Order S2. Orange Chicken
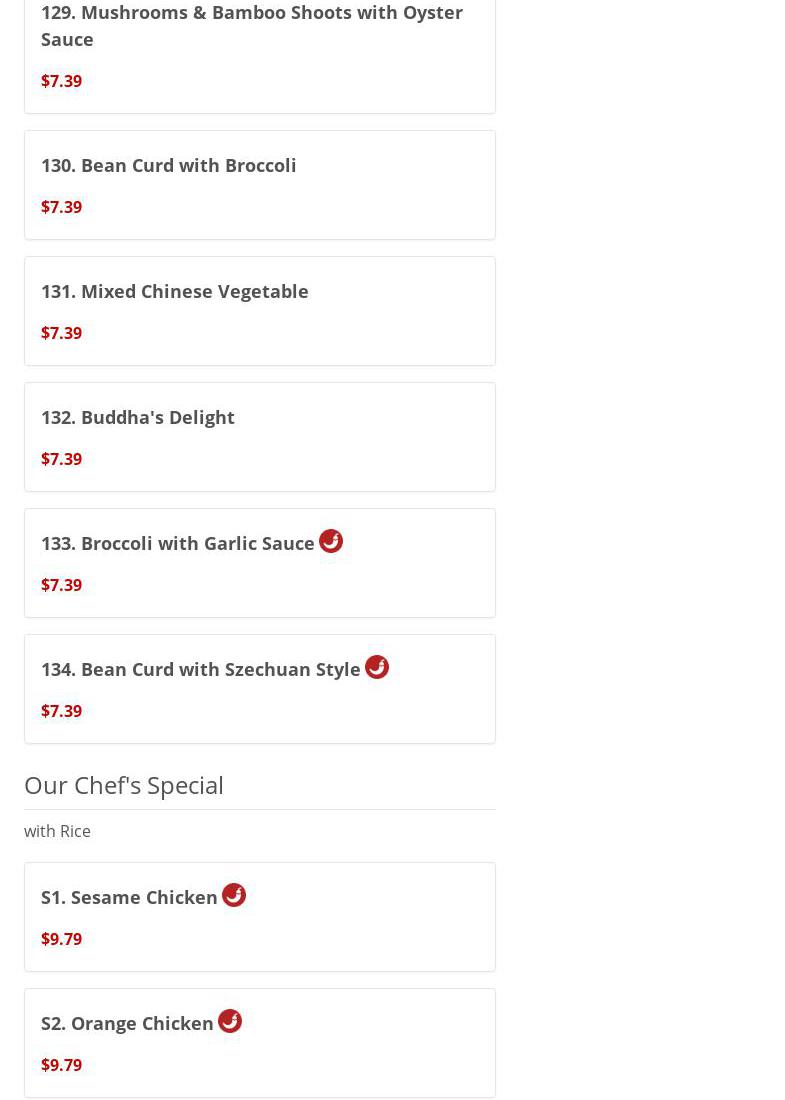This screenshot has height=1100, width=785. tap(127, 1024)
